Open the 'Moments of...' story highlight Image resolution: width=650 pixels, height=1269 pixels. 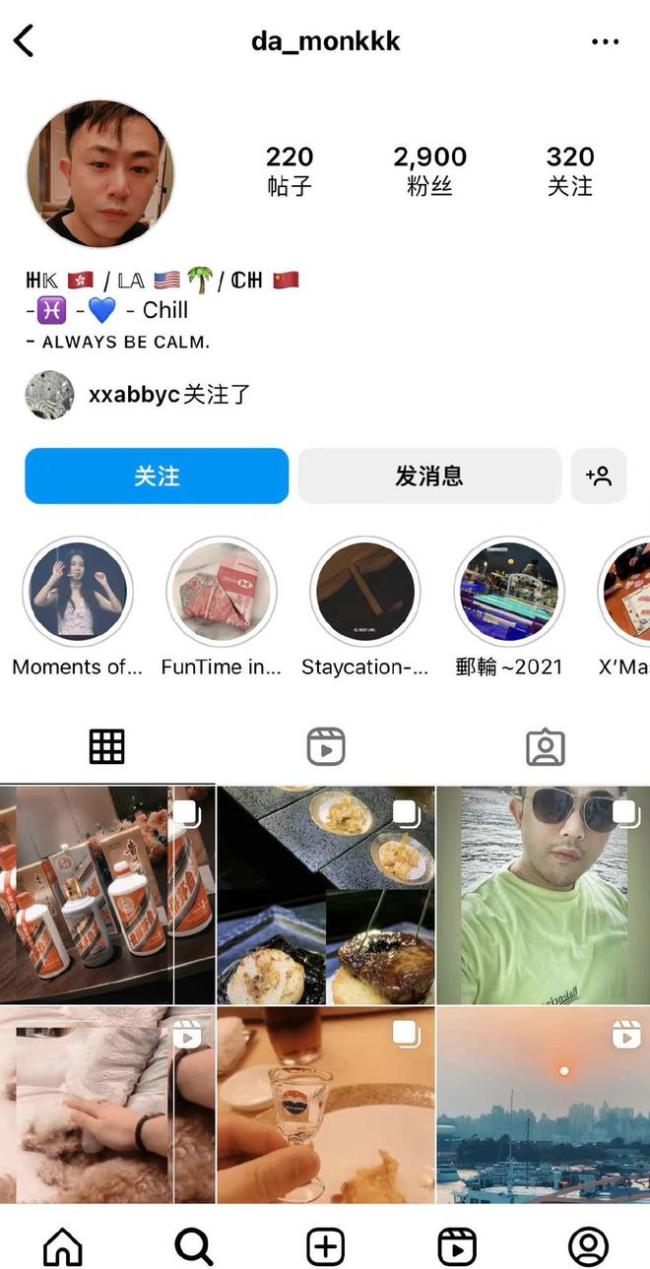tap(78, 593)
